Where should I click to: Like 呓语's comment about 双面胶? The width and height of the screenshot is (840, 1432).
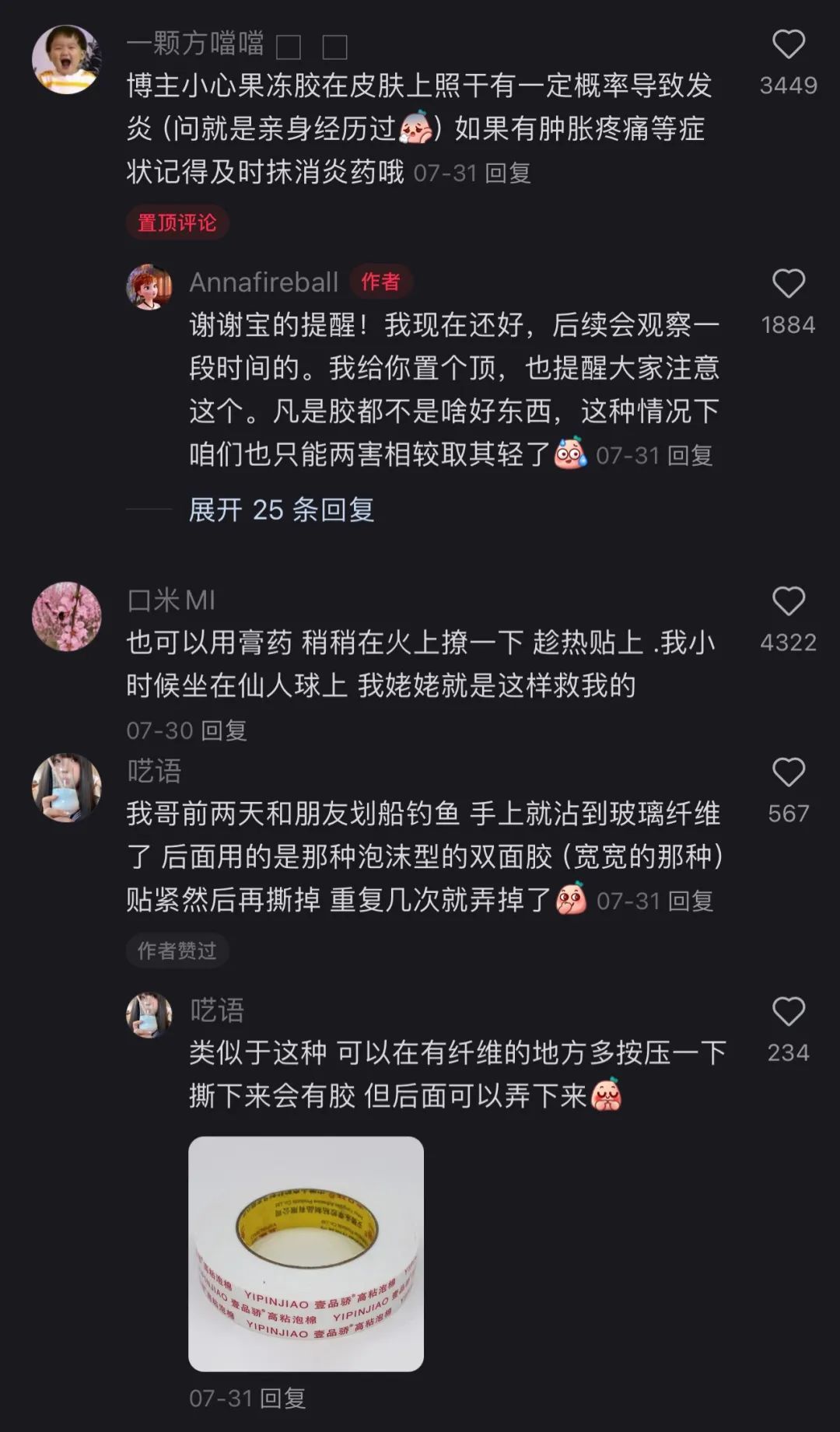coord(788,772)
